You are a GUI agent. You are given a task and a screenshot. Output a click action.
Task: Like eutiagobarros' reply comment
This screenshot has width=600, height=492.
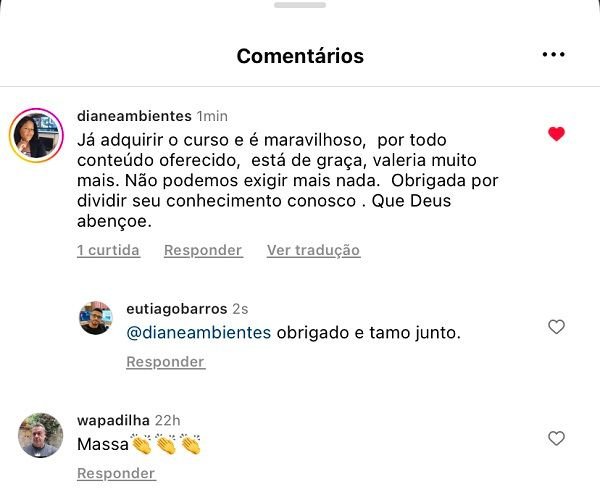coord(557,327)
